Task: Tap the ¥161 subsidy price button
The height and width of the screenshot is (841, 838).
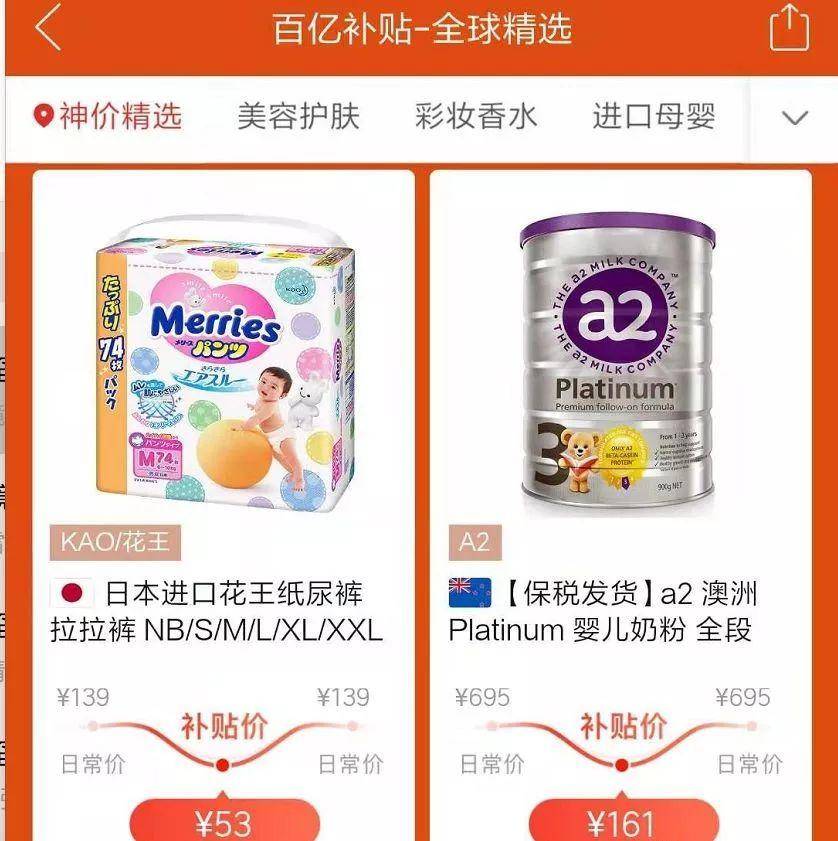Action: point(621,822)
